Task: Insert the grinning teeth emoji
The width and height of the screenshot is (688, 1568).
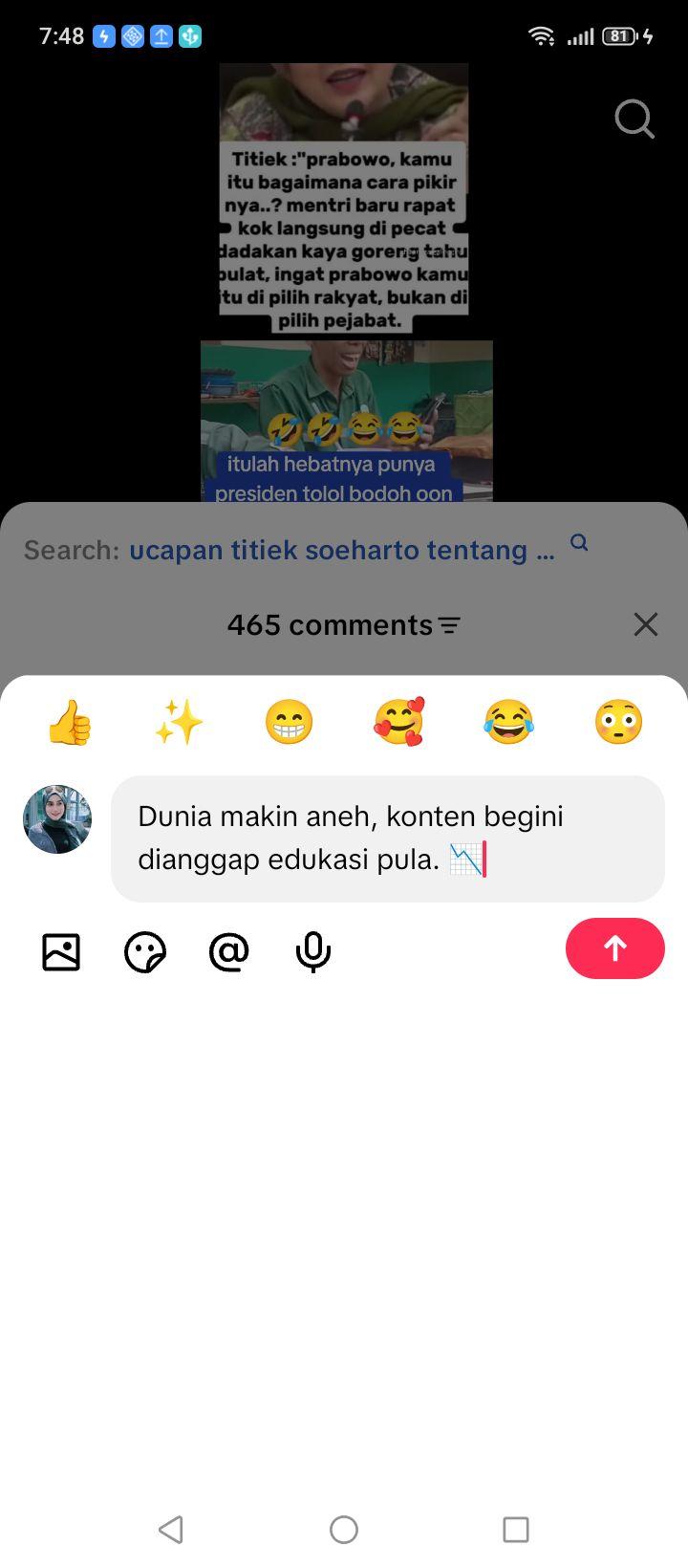Action: click(289, 722)
